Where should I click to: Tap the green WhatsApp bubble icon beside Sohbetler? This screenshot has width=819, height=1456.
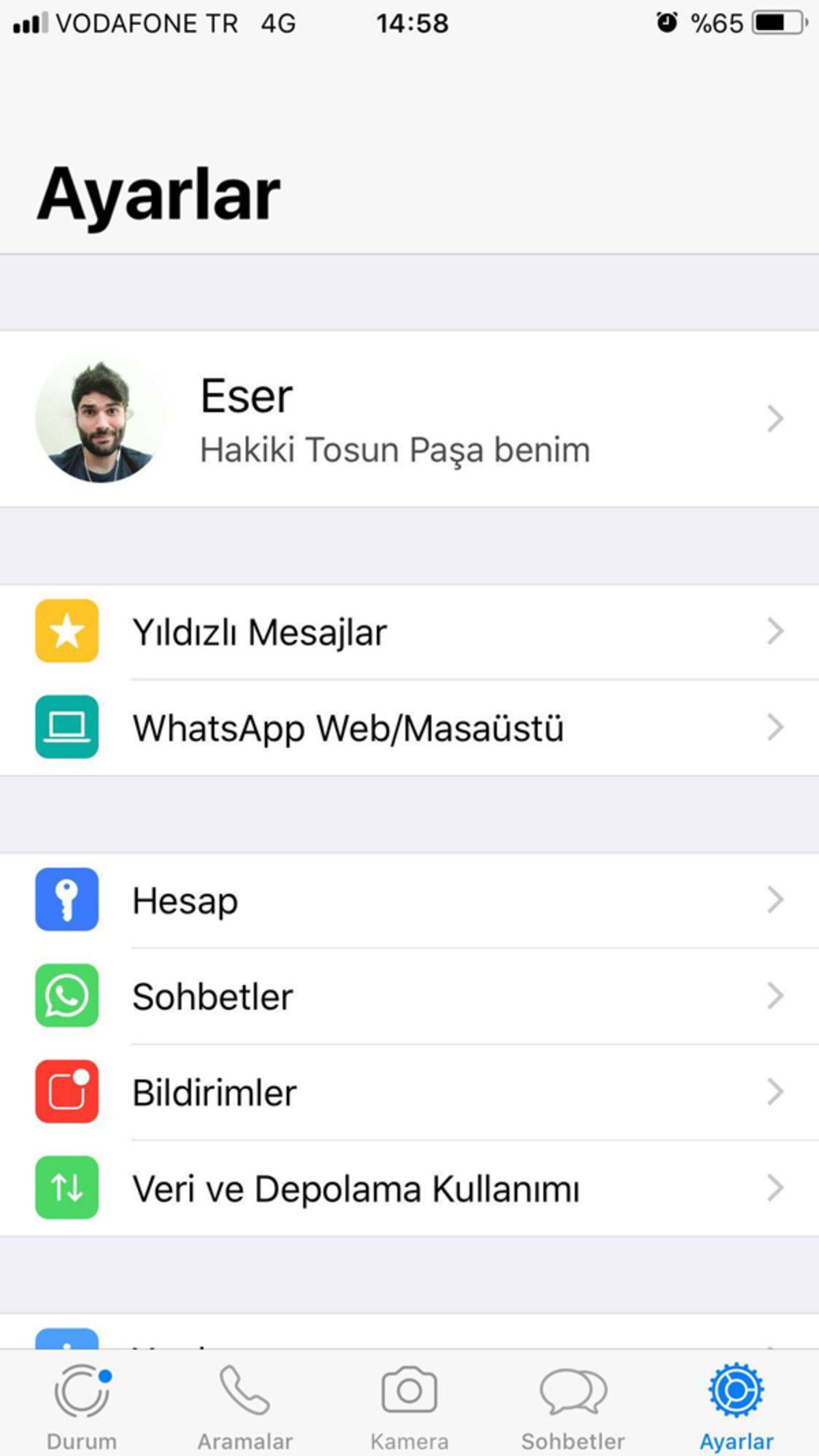click(66, 996)
